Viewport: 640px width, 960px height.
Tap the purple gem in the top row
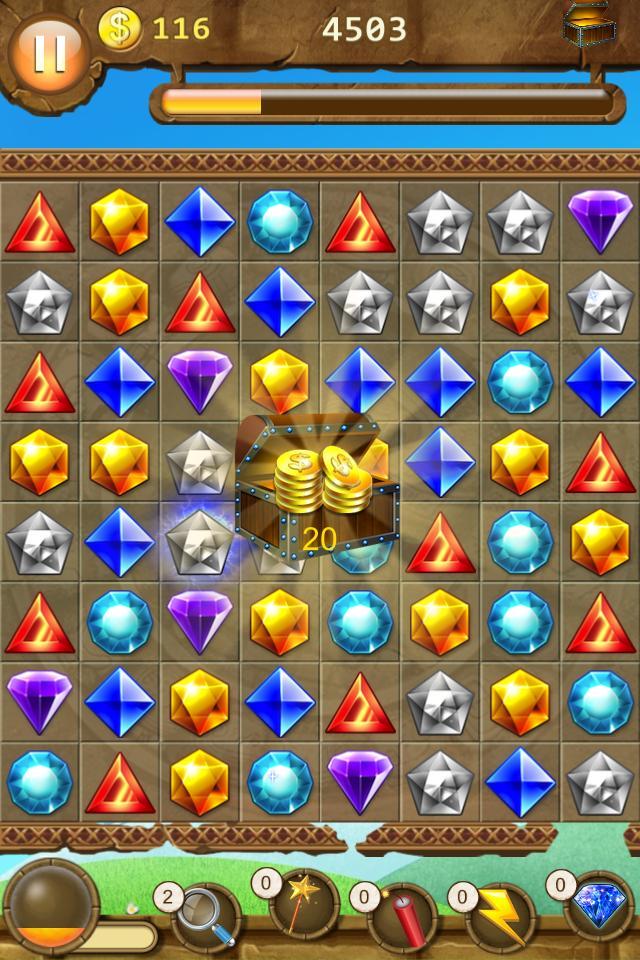(x=599, y=220)
